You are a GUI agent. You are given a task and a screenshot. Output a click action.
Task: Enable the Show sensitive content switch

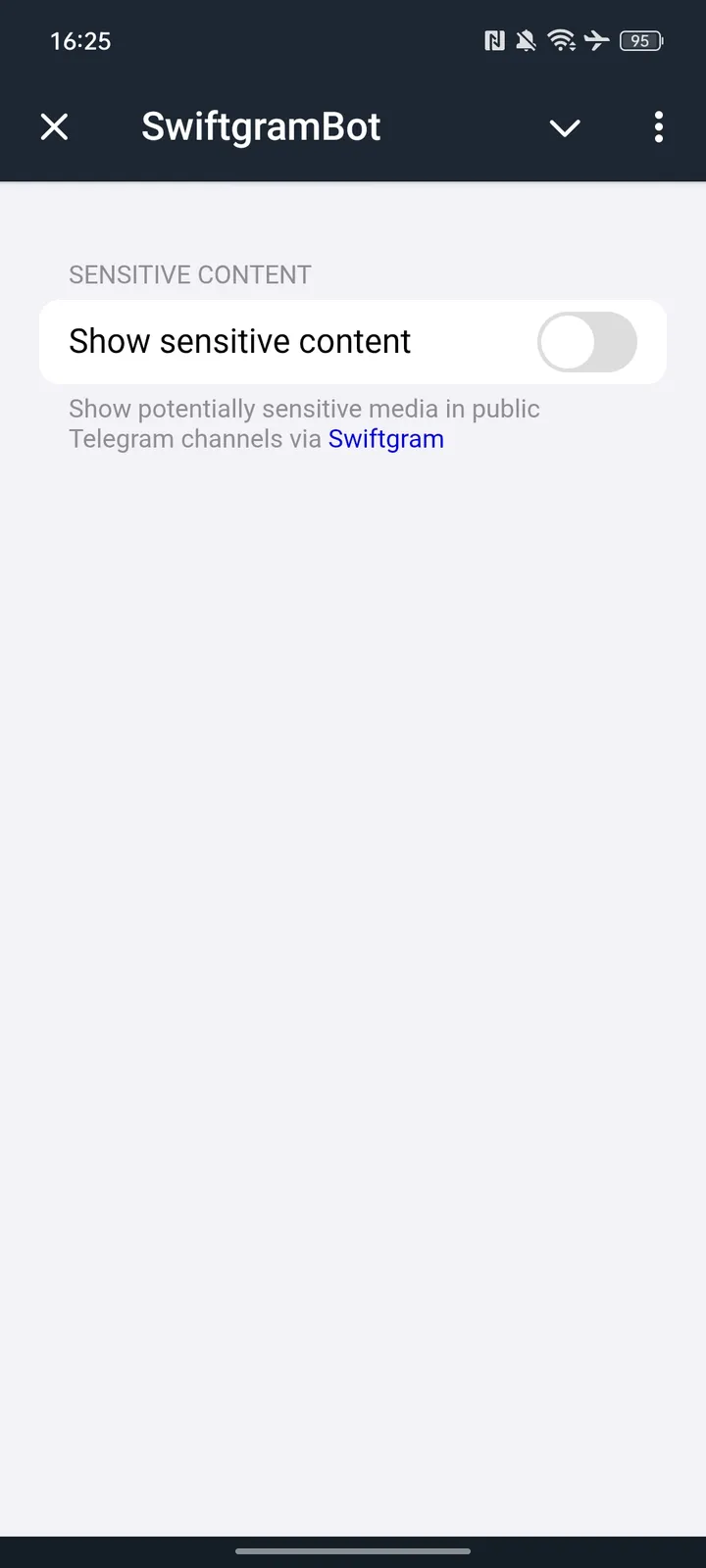587,341
